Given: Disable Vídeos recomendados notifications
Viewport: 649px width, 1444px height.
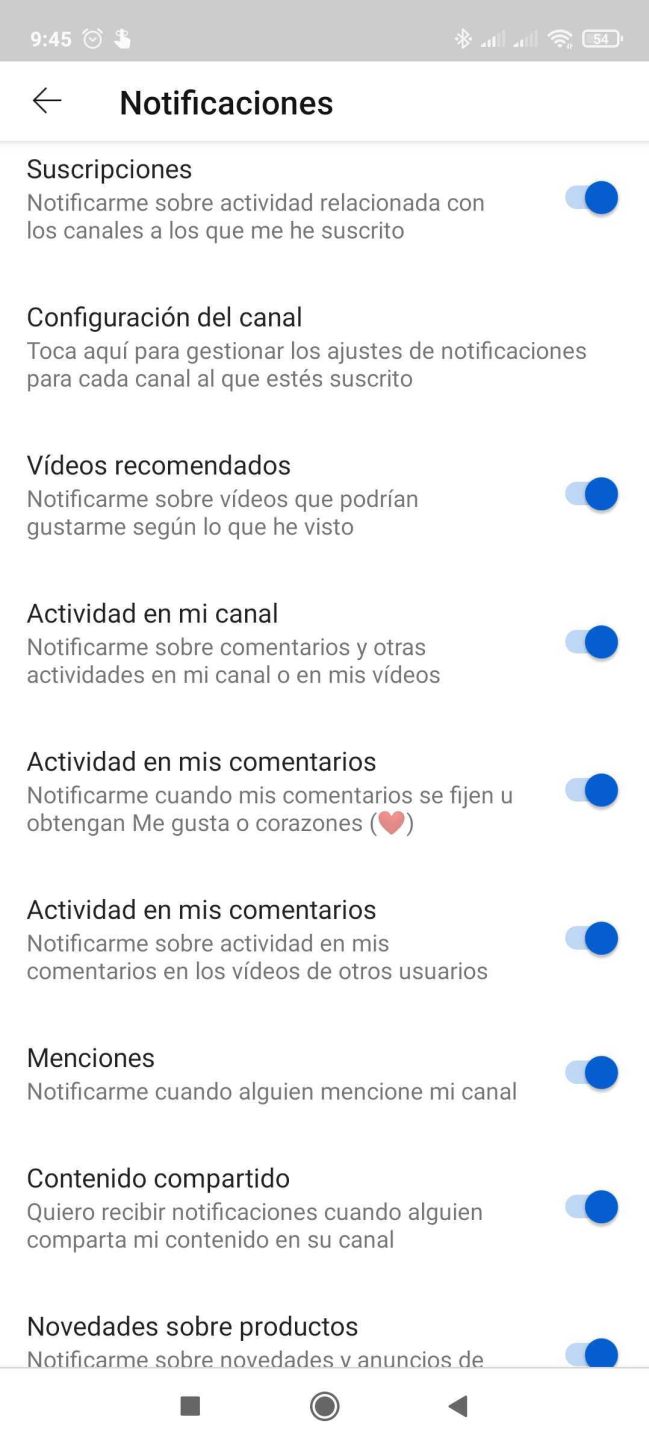Looking at the screenshot, I should (592, 494).
